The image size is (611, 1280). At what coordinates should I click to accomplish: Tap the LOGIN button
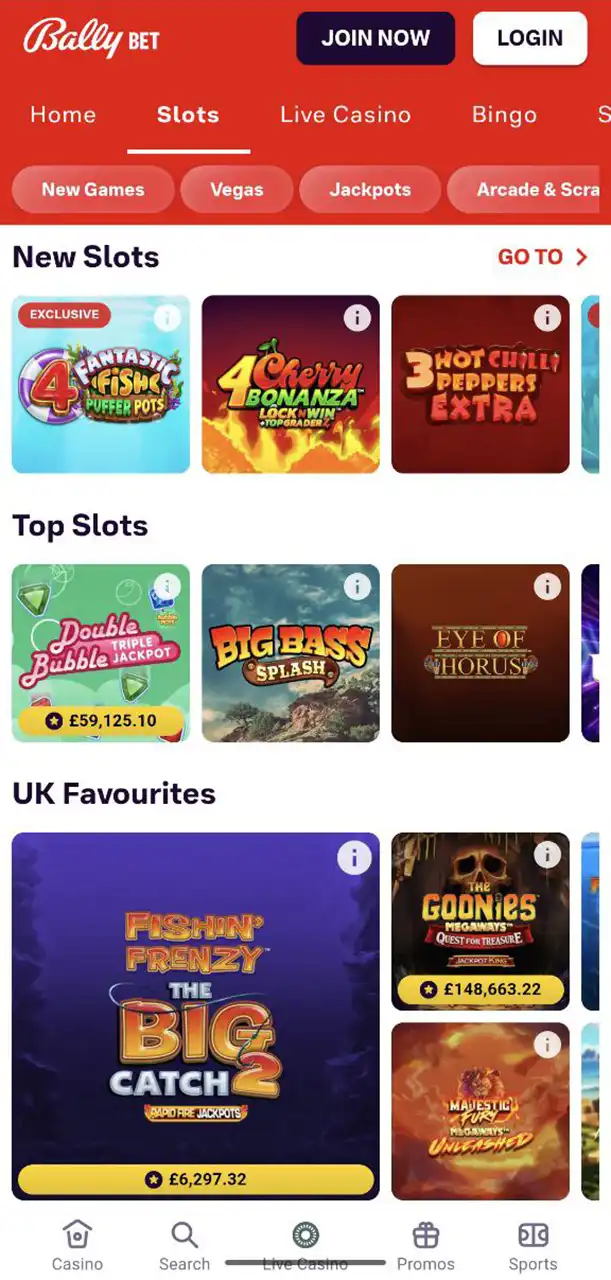529,39
